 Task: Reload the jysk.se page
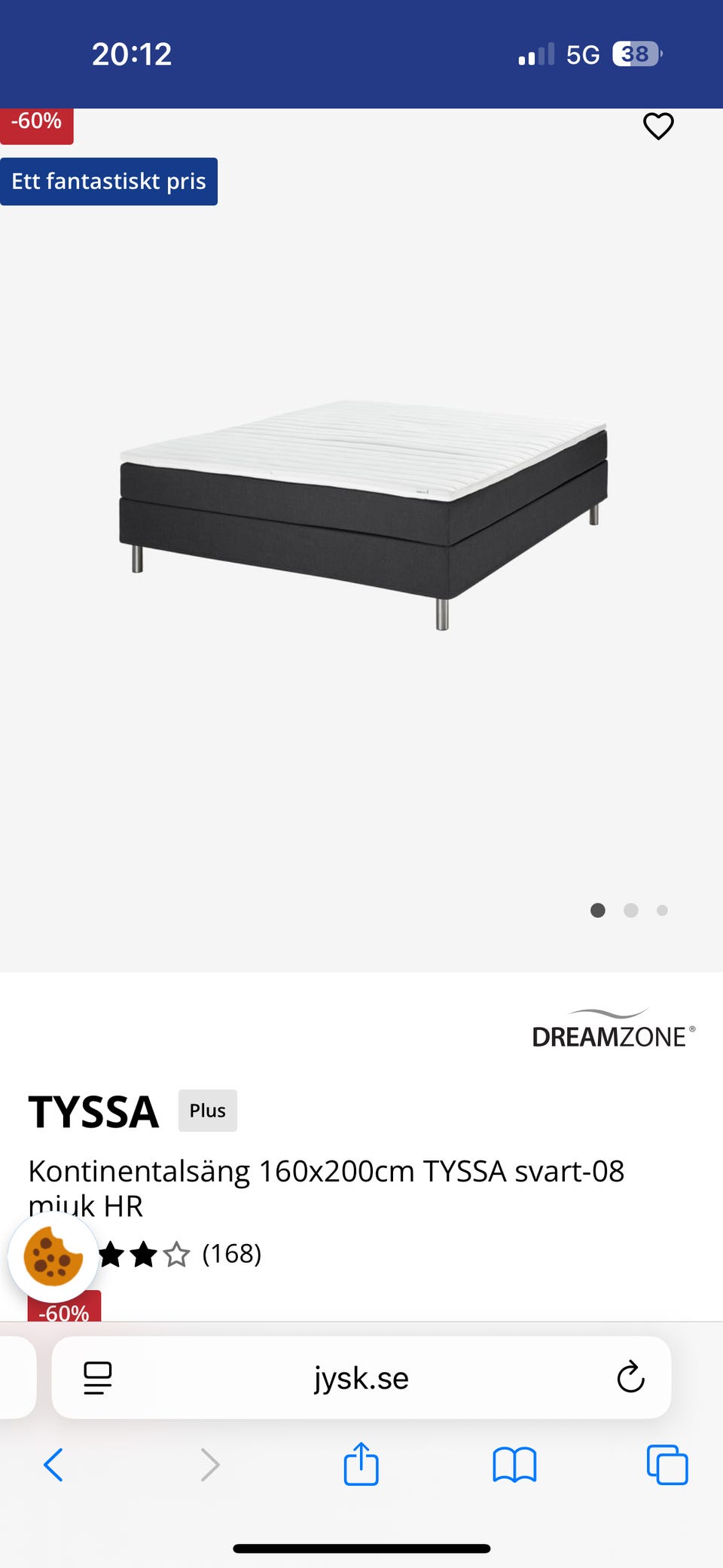click(x=630, y=1378)
